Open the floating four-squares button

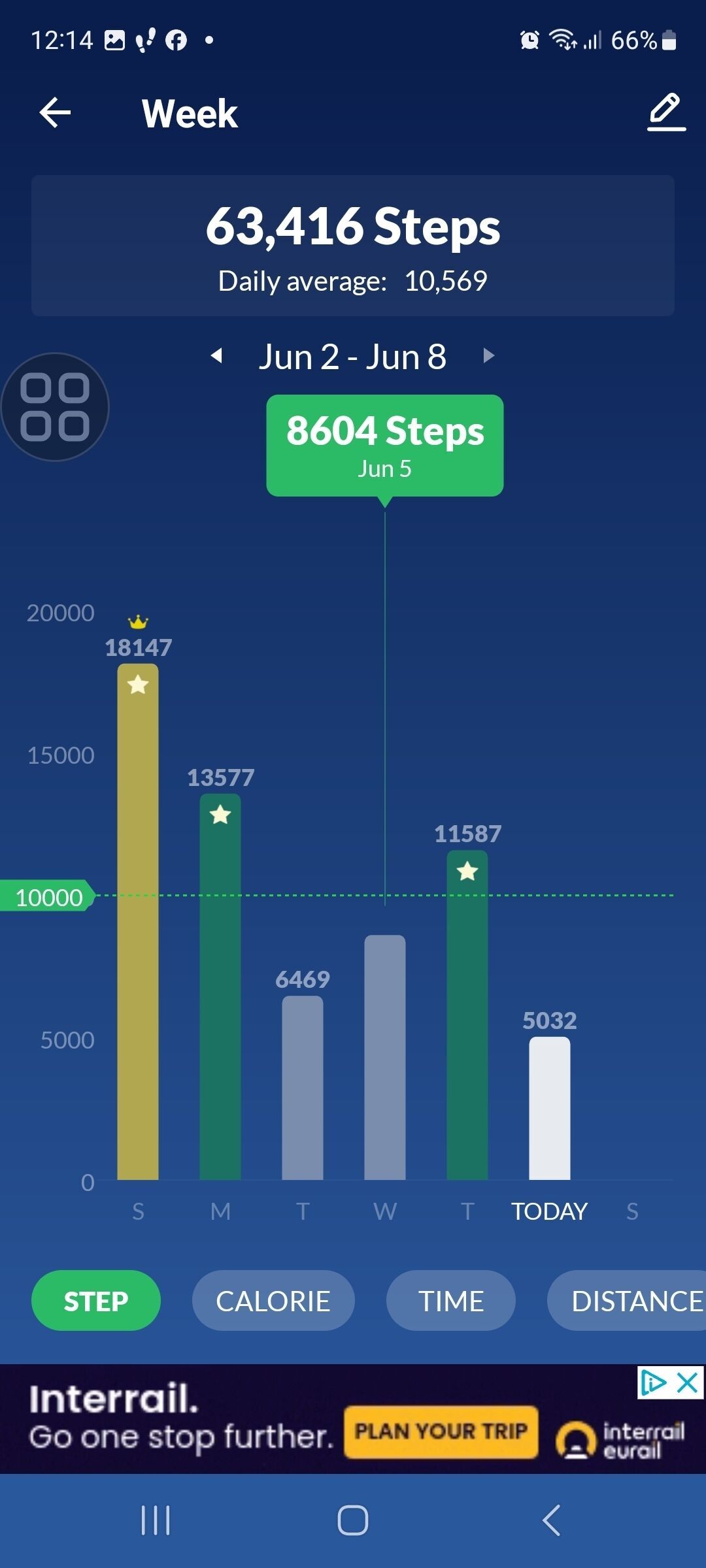55,407
